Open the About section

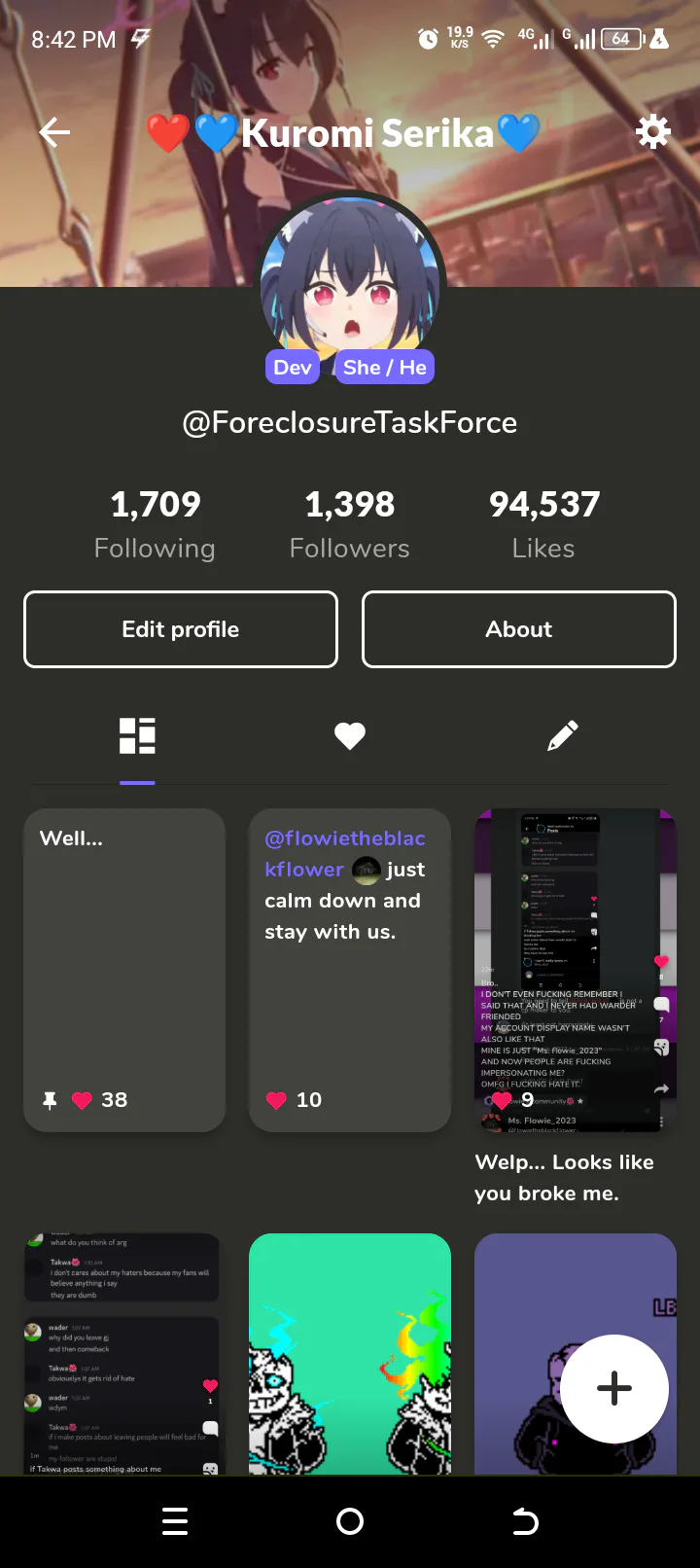[519, 629]
